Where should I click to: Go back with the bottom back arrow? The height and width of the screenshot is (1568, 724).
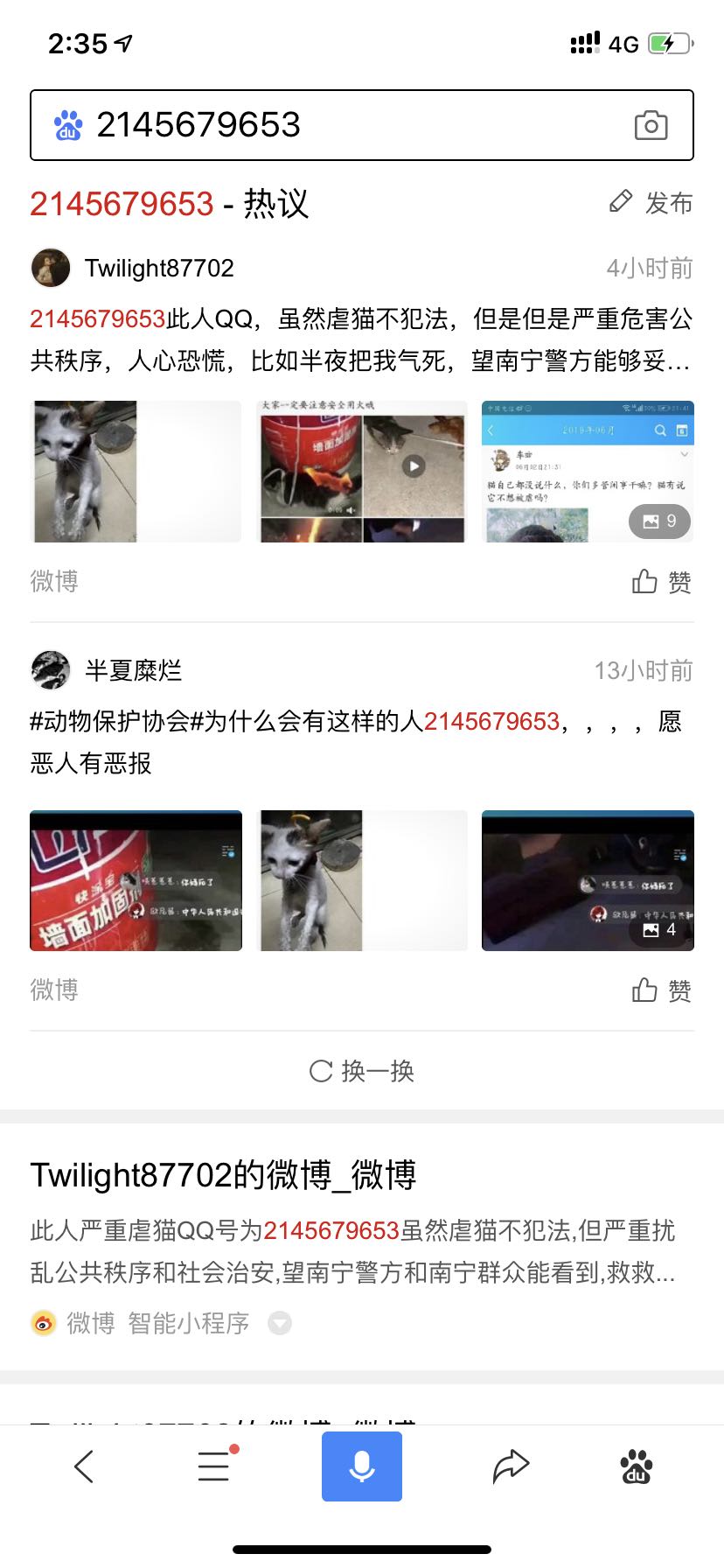[84, 1466]
